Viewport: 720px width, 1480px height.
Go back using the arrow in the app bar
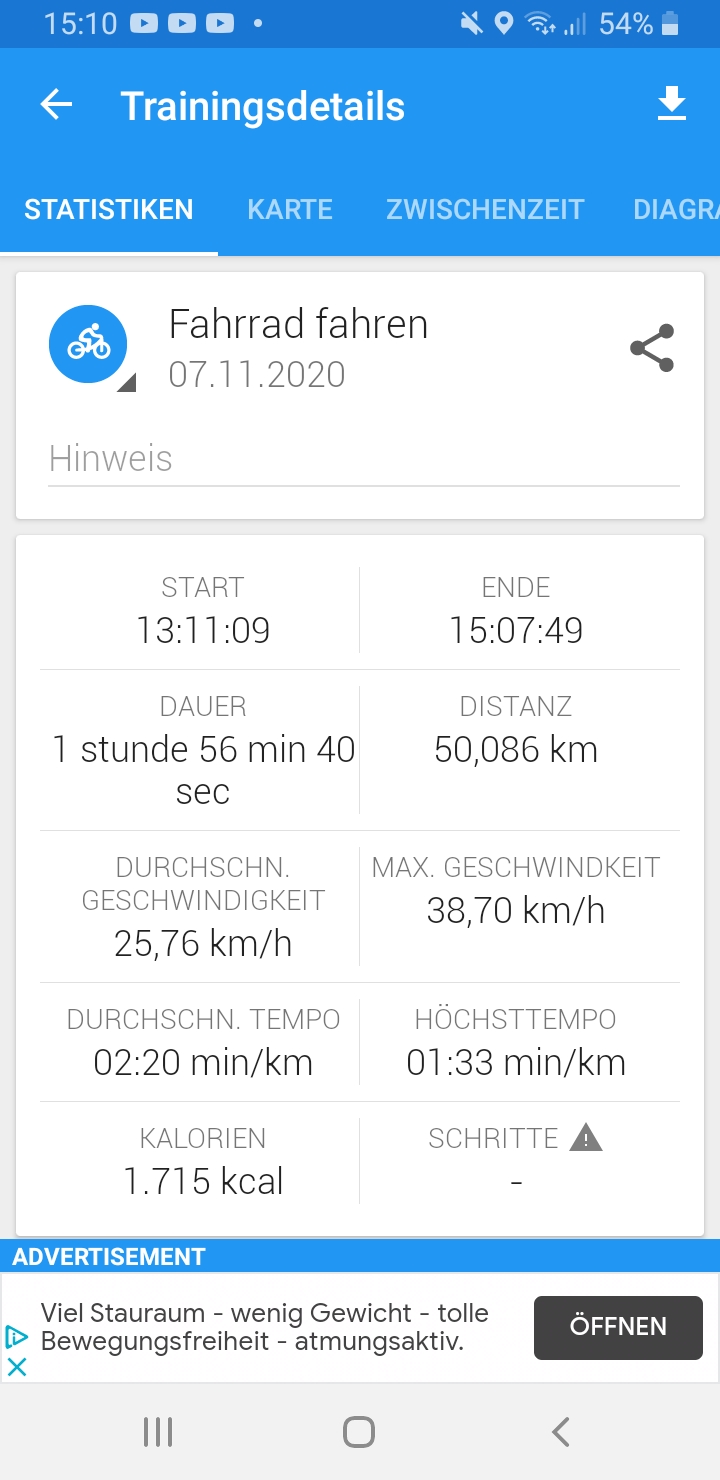(57, 105)
